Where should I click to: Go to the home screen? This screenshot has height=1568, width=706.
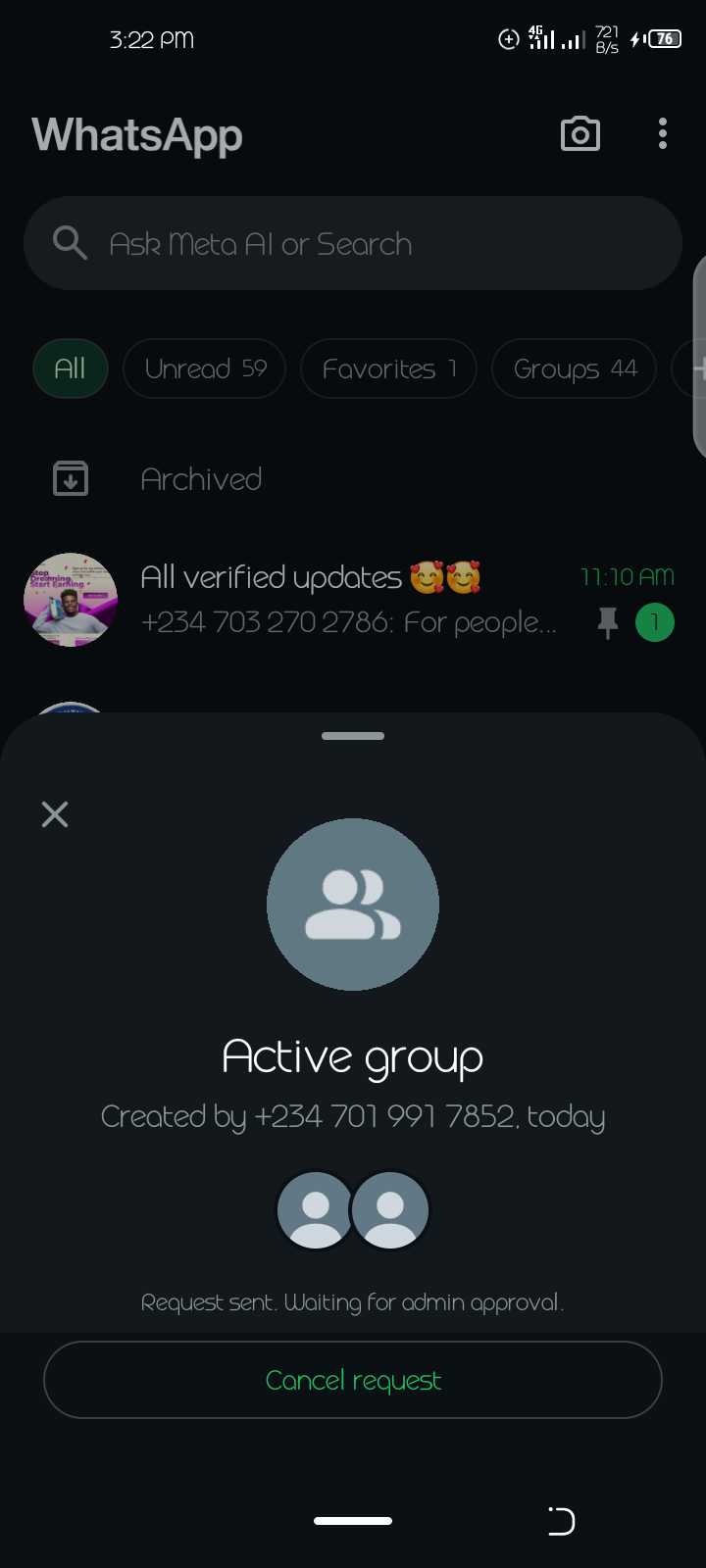[x=353, y=1521]
